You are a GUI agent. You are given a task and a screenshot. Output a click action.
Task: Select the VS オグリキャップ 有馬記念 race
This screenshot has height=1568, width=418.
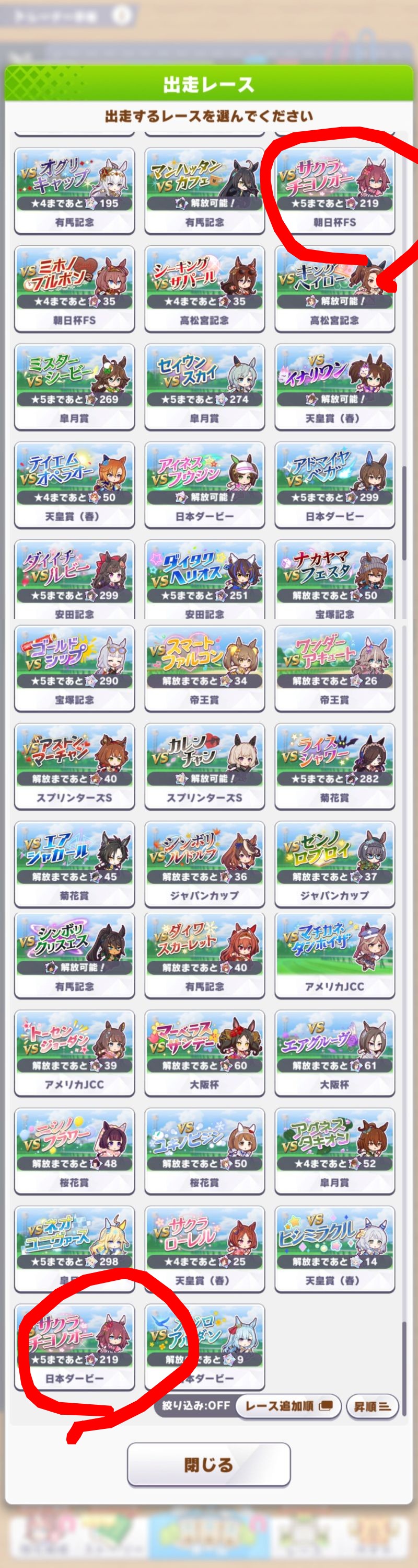point(74,190)
